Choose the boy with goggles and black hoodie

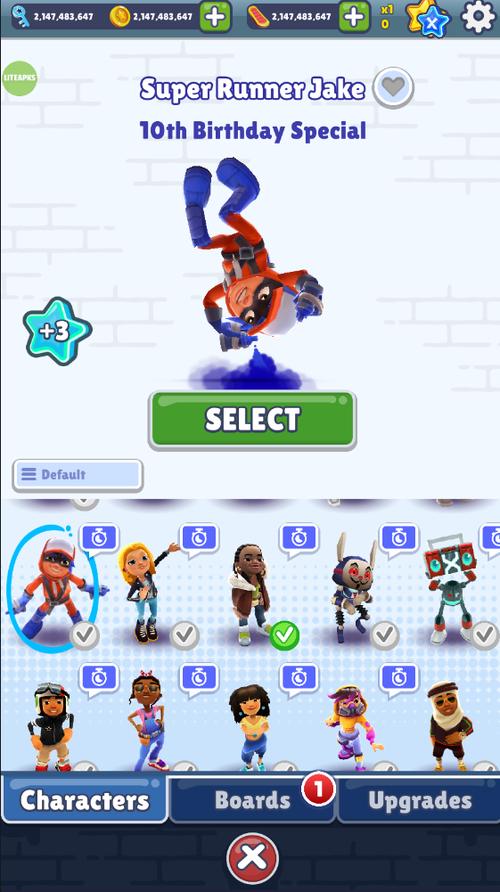point(51,725)
